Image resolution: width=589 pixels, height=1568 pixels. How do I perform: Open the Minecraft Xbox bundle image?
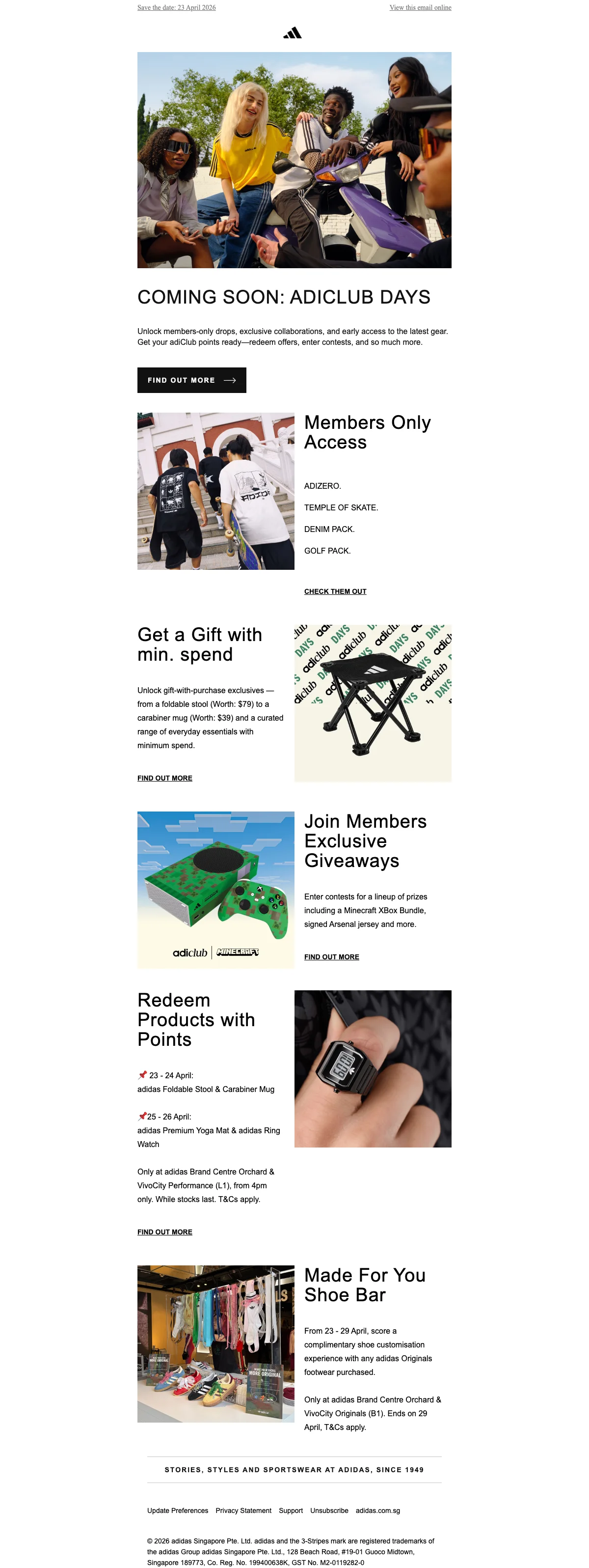point(216,889)
